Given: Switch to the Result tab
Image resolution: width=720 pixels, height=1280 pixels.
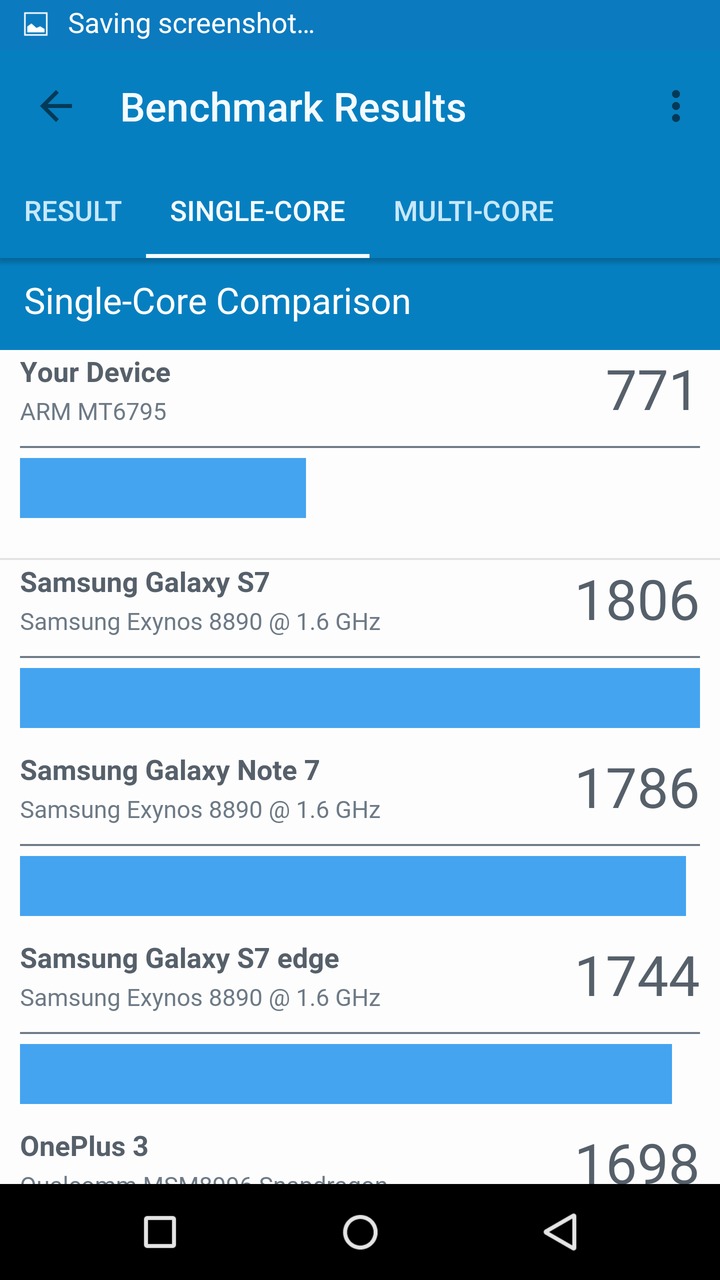Looking at the screenshot, I should [73, 211].
